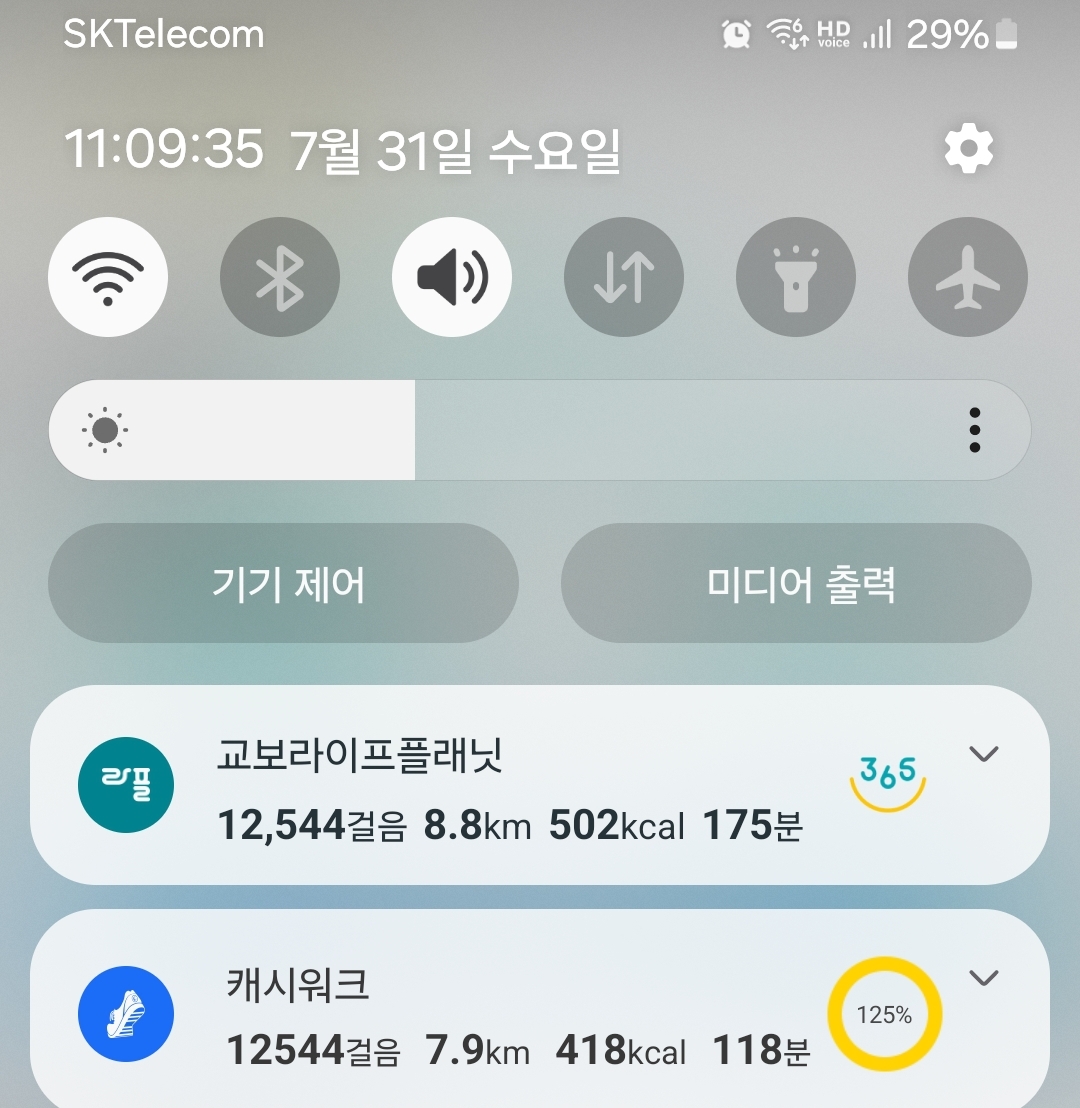The width and height of the screenshot is (1080, 1108).
Task: Open brightness more options menu
Action: pyautogui.click(x=974, y=431)
